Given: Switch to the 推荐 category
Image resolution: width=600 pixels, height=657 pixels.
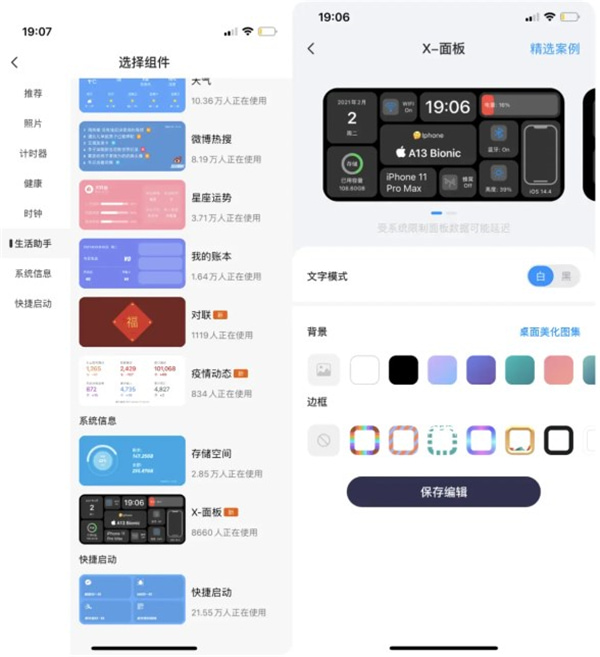Looking at the screenshot, I should [x=33, y=93].
